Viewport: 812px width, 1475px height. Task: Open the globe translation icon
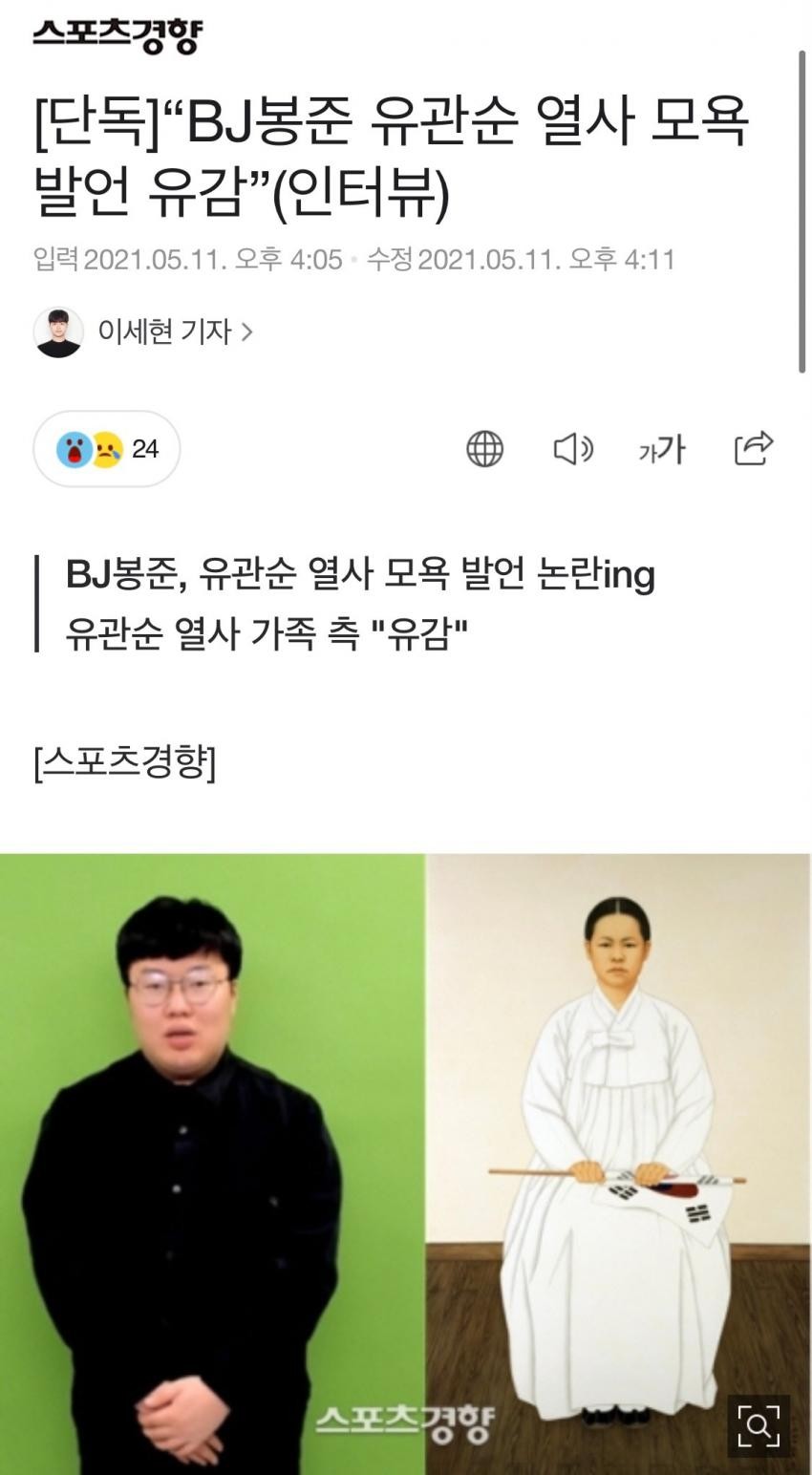484,449
